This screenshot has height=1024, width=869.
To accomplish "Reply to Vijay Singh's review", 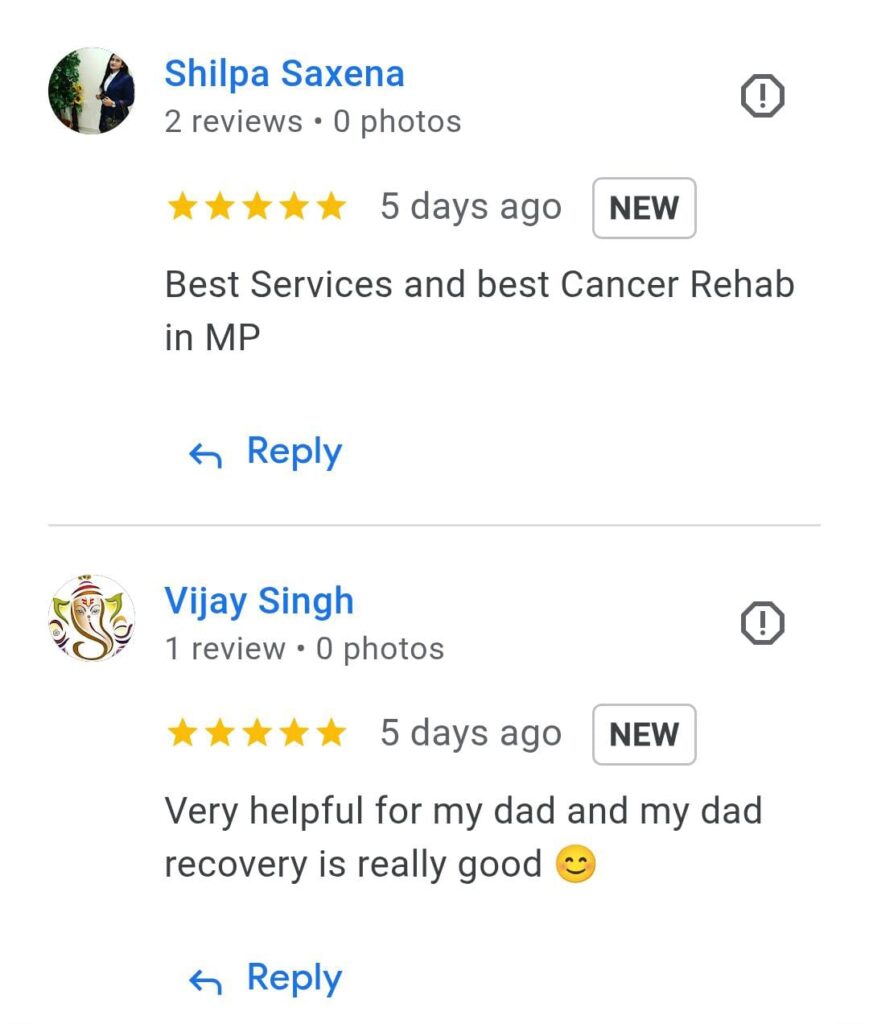I will [x=266, y=979].
